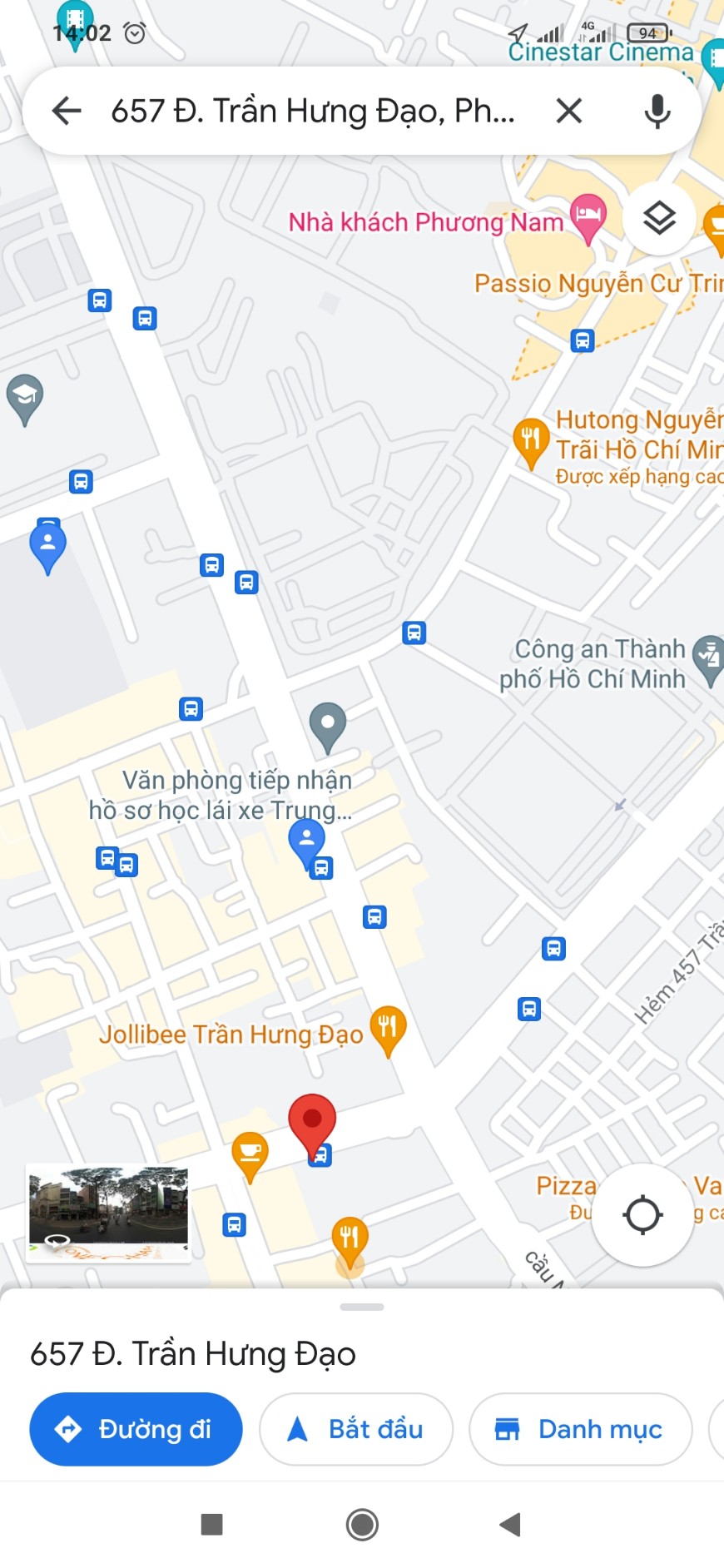Open Hutong Nguyễn Trãi restaurant marker
The width and height of the screenshot is (724, 1568).
pos(530,439)
